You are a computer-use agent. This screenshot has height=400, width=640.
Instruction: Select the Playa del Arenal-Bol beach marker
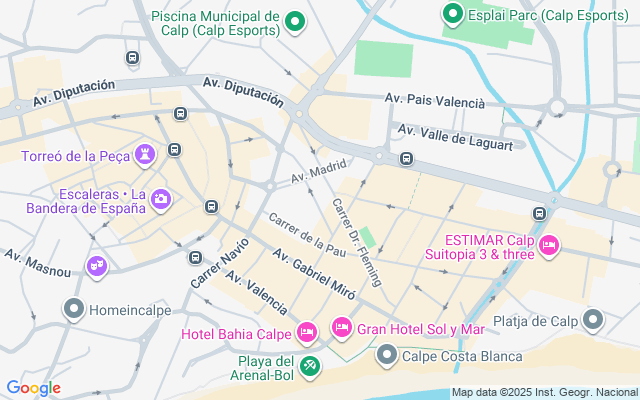pos(309,366)
